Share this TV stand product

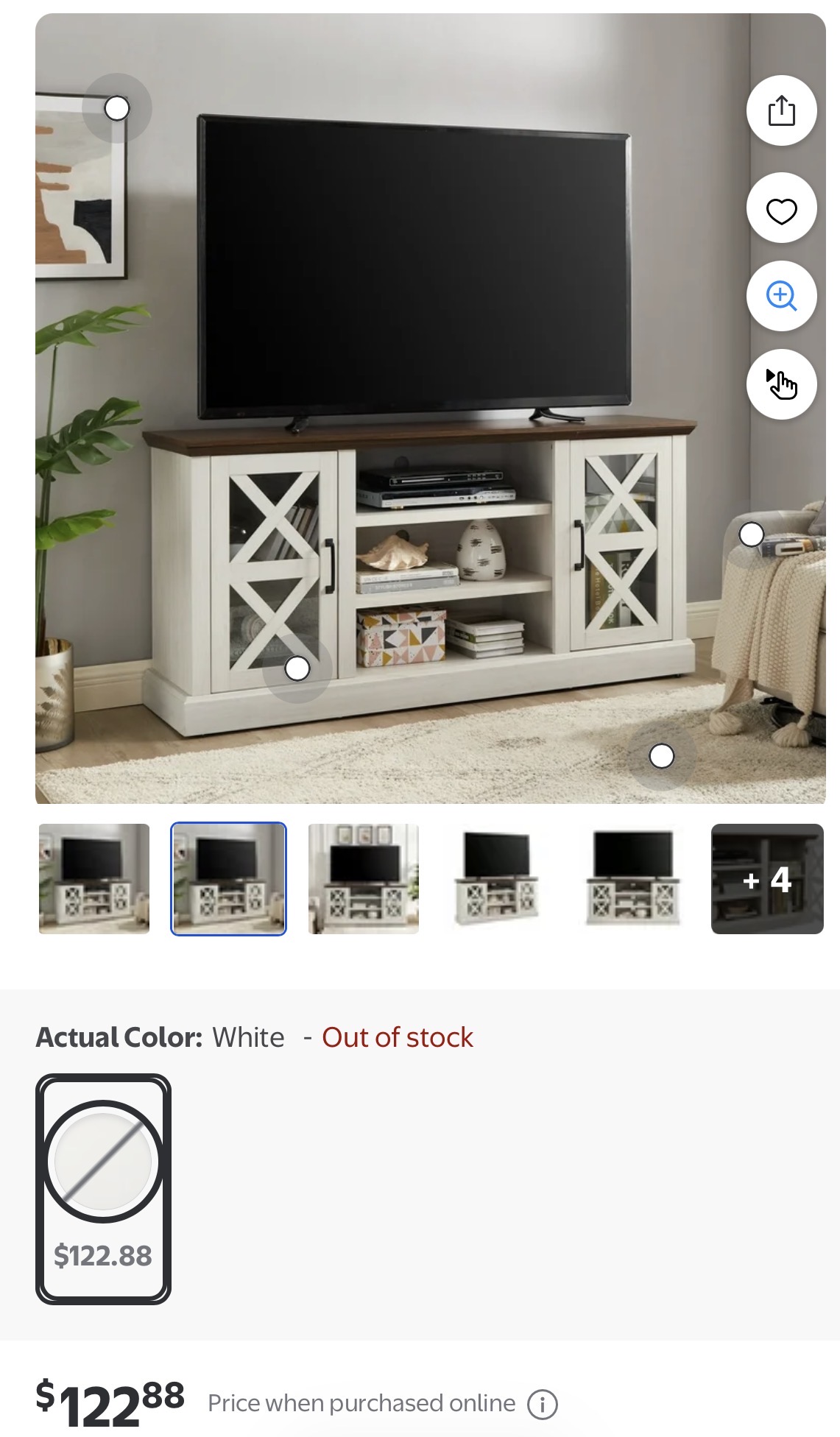[x=781, y=111]
